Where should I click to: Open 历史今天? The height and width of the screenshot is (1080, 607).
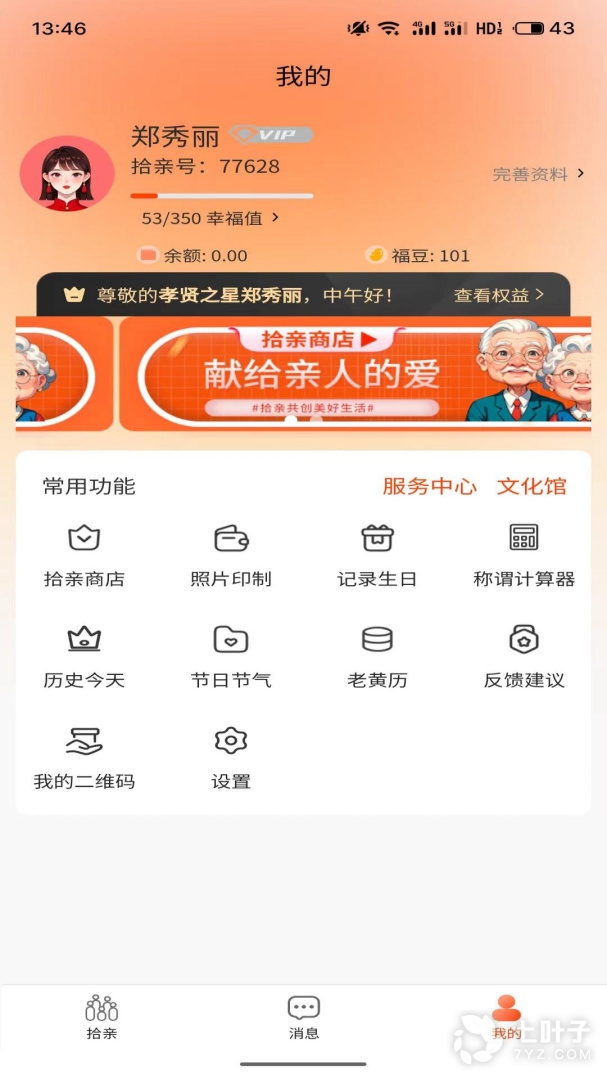pos(84,656)
